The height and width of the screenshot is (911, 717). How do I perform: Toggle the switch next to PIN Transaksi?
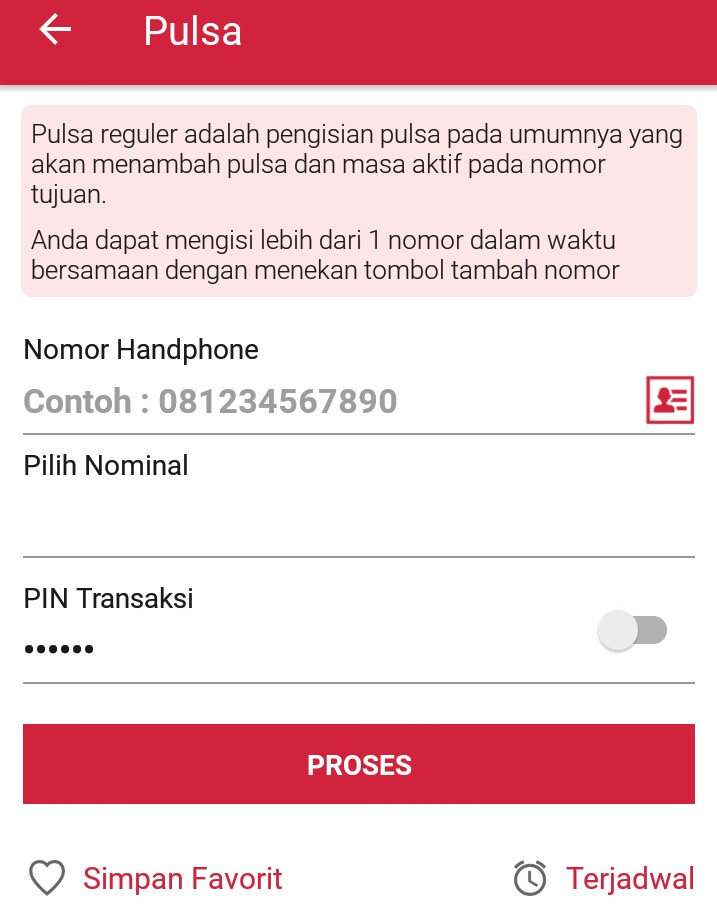pos(632,631)
